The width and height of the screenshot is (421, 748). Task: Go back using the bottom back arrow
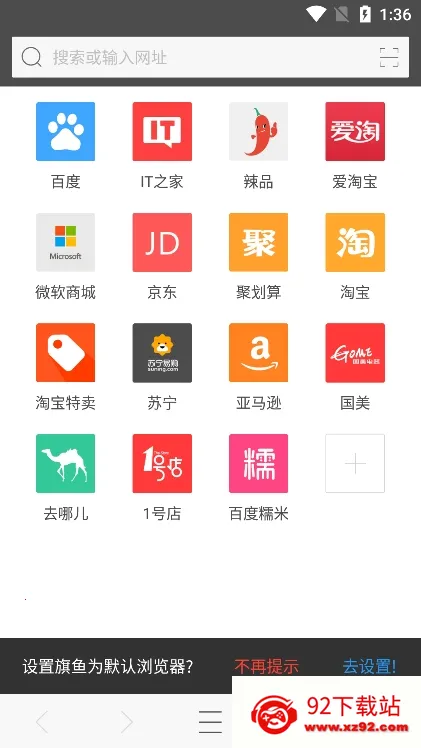42,722
